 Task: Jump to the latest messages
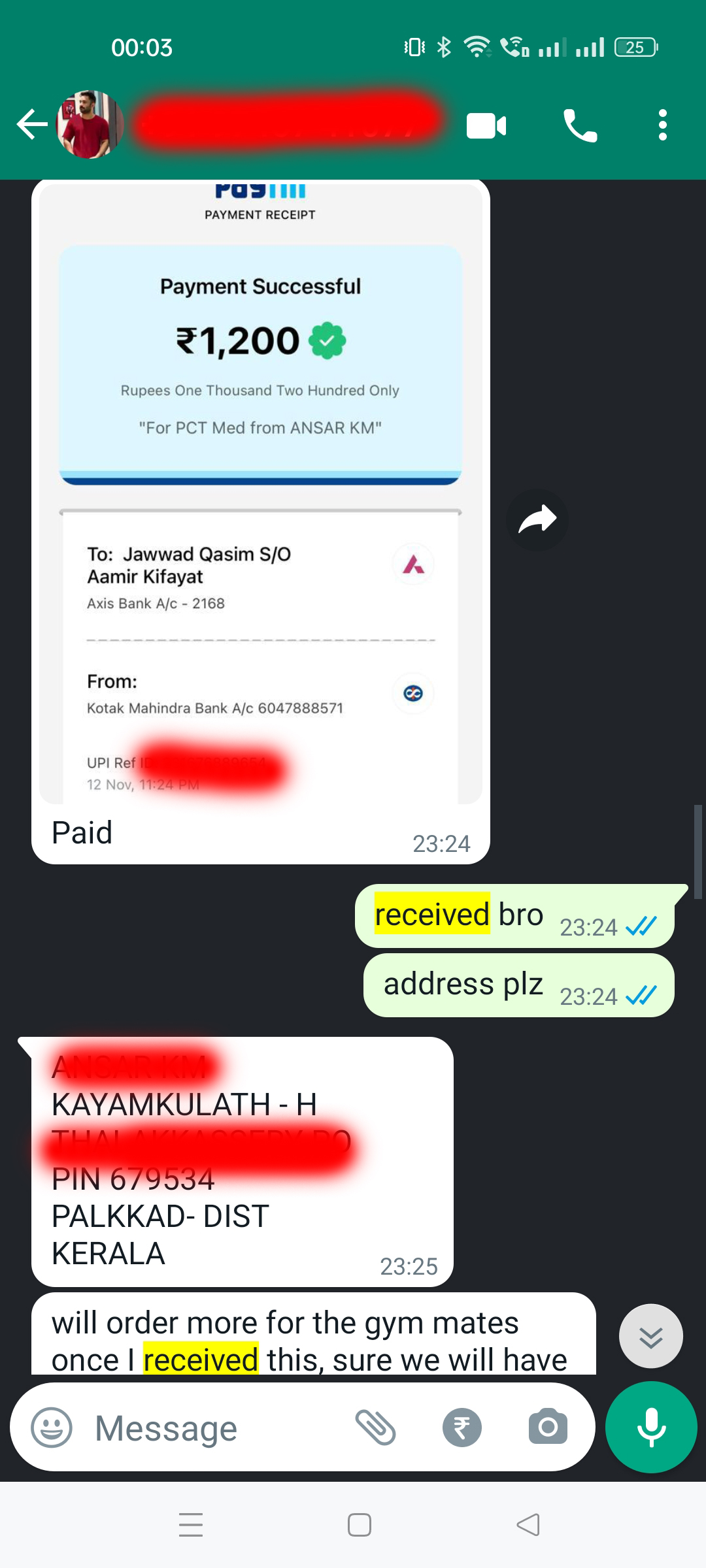click(650, 1336)
